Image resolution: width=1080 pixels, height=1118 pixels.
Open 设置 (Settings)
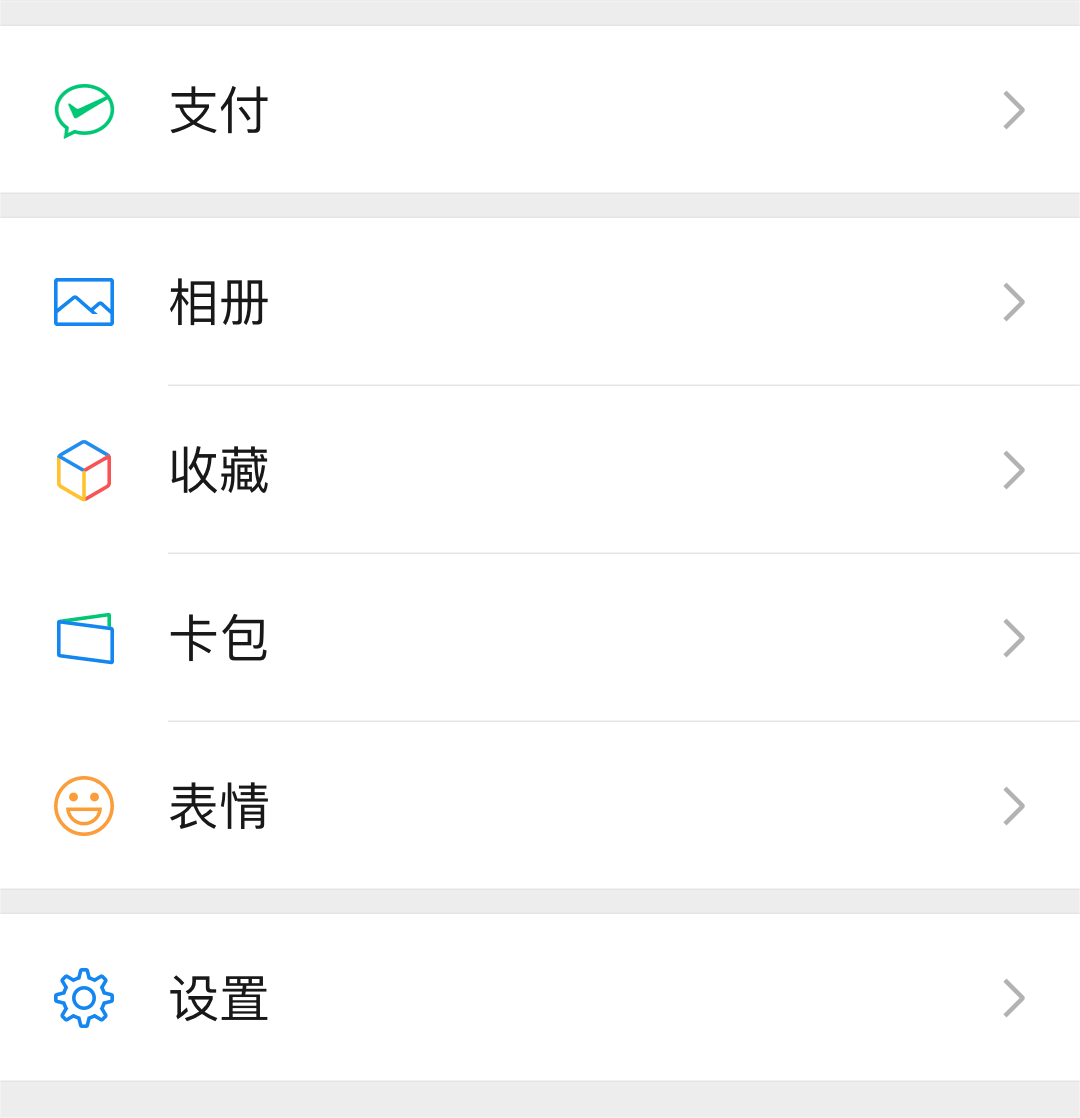coord(540,998)
